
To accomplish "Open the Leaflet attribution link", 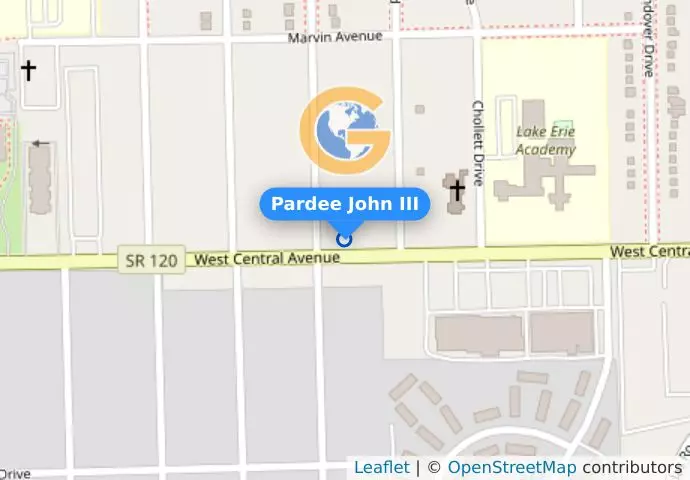I will [x=381, y=467].
